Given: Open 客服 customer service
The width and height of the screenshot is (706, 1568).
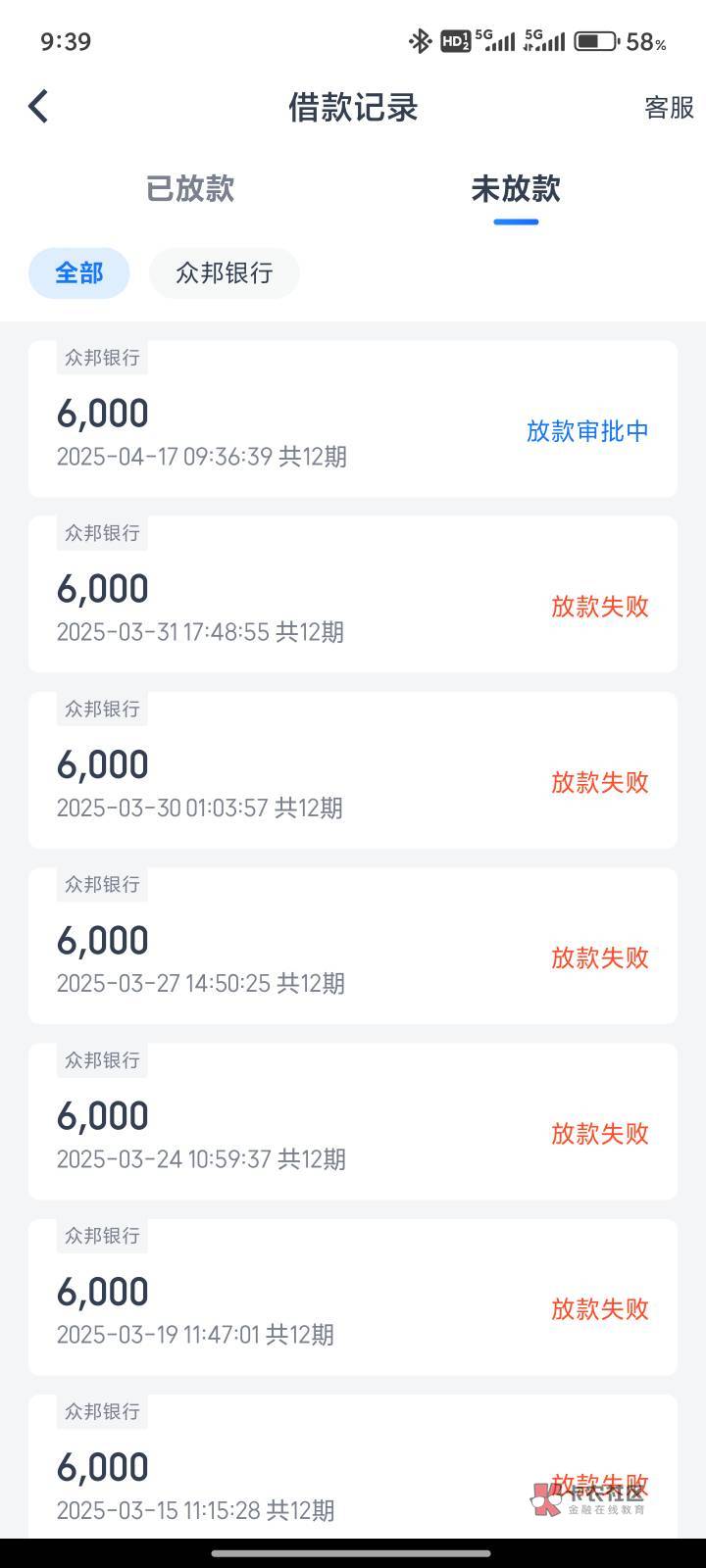Looking at the screenshot, I should [669, 108].
